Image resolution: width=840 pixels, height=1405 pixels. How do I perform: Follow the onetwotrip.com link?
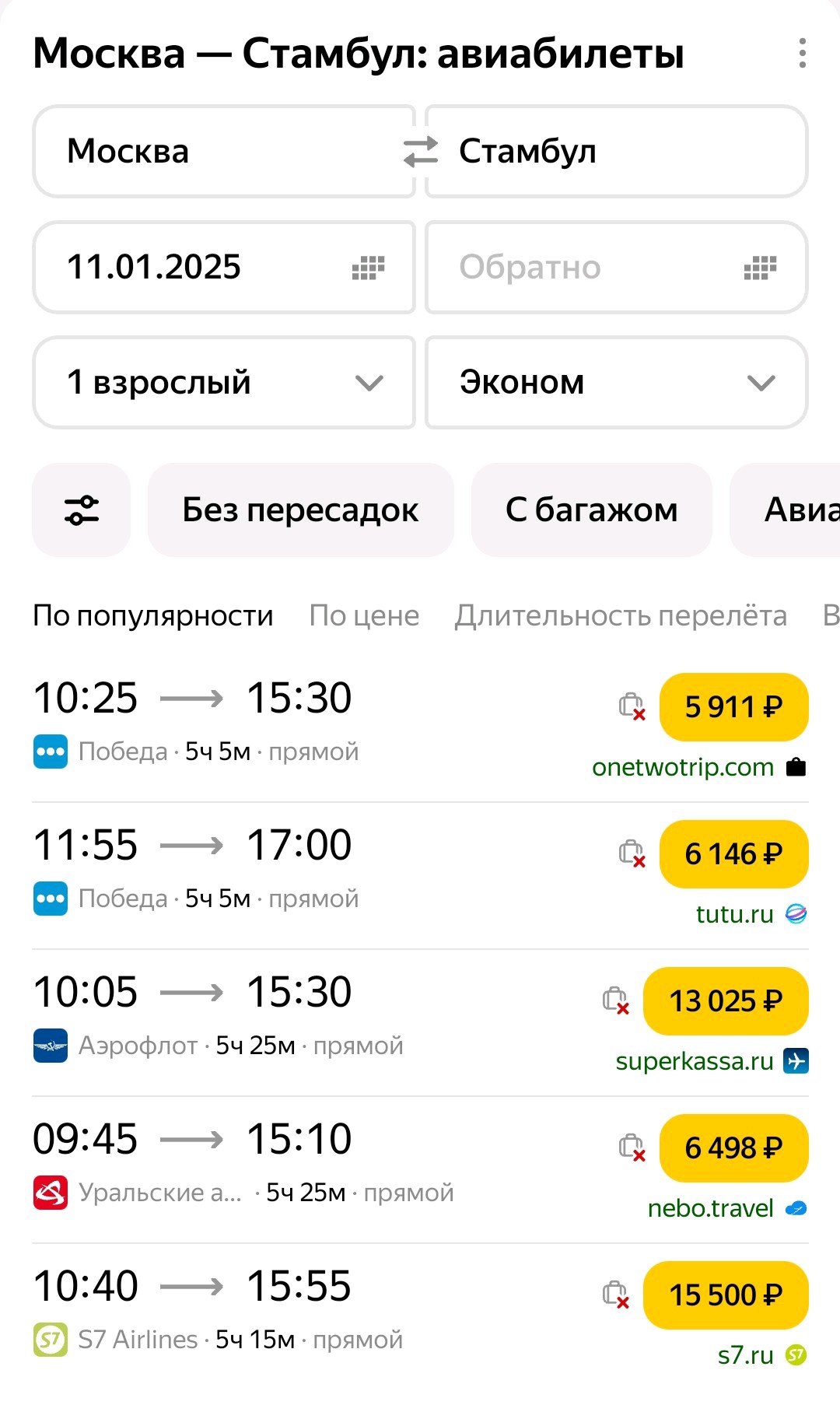[683, 768]
